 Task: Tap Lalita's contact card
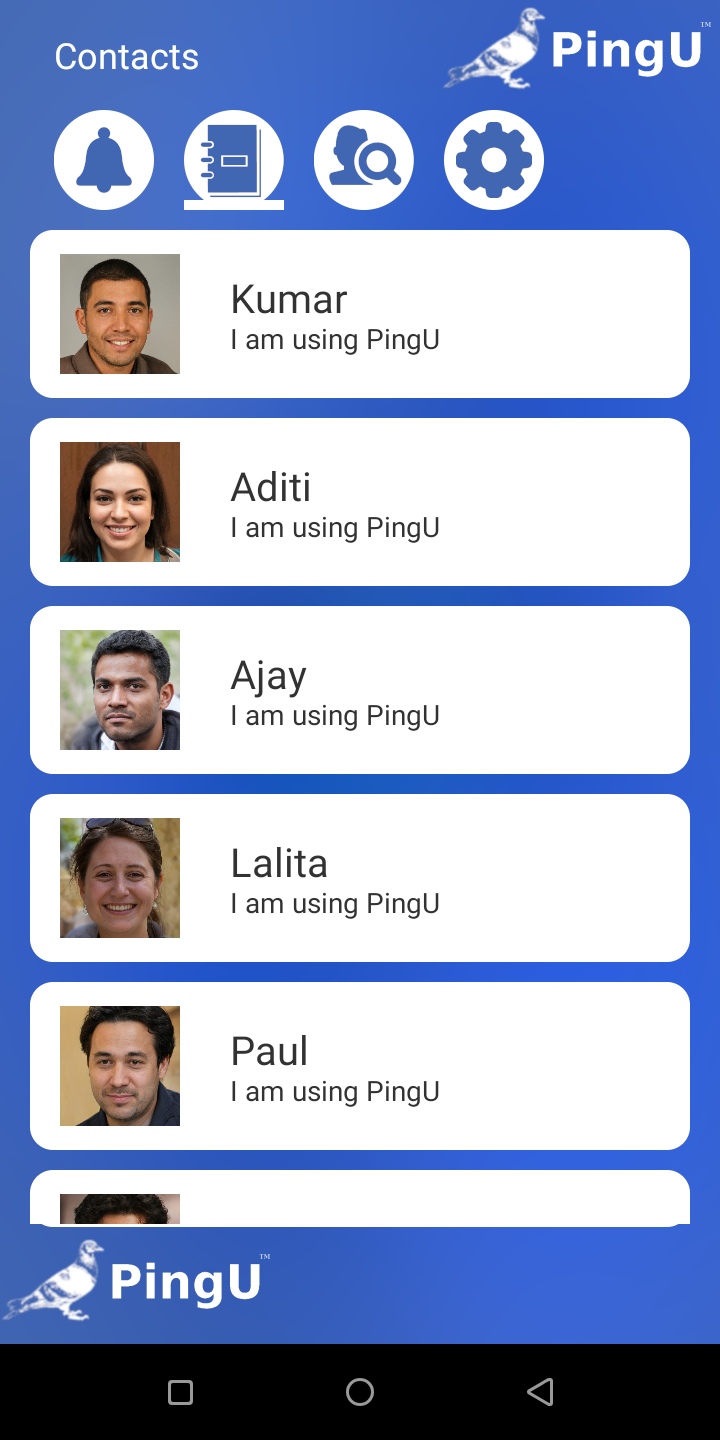point(360,878)
